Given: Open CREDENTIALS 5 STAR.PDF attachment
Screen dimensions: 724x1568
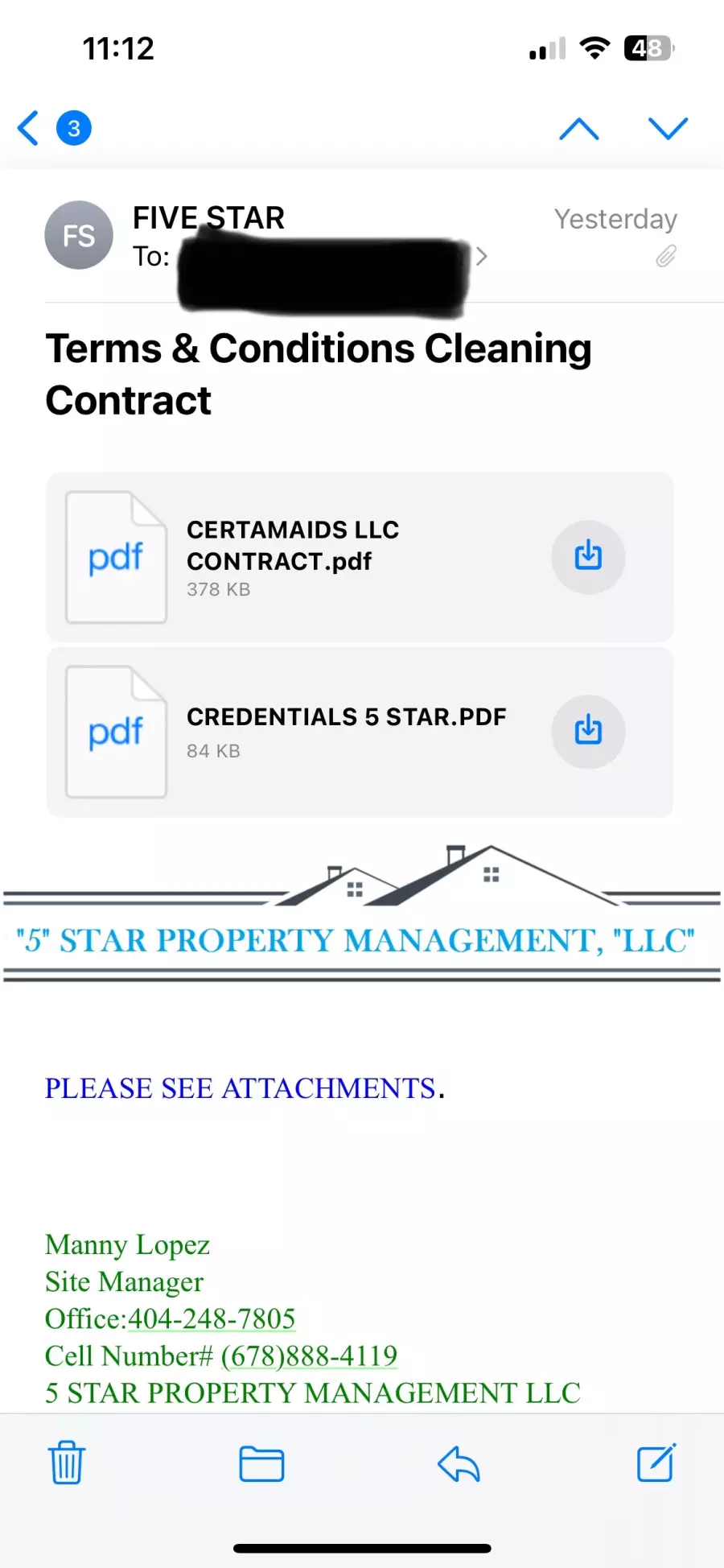Looking at the screenshot, I should point(360,732).
